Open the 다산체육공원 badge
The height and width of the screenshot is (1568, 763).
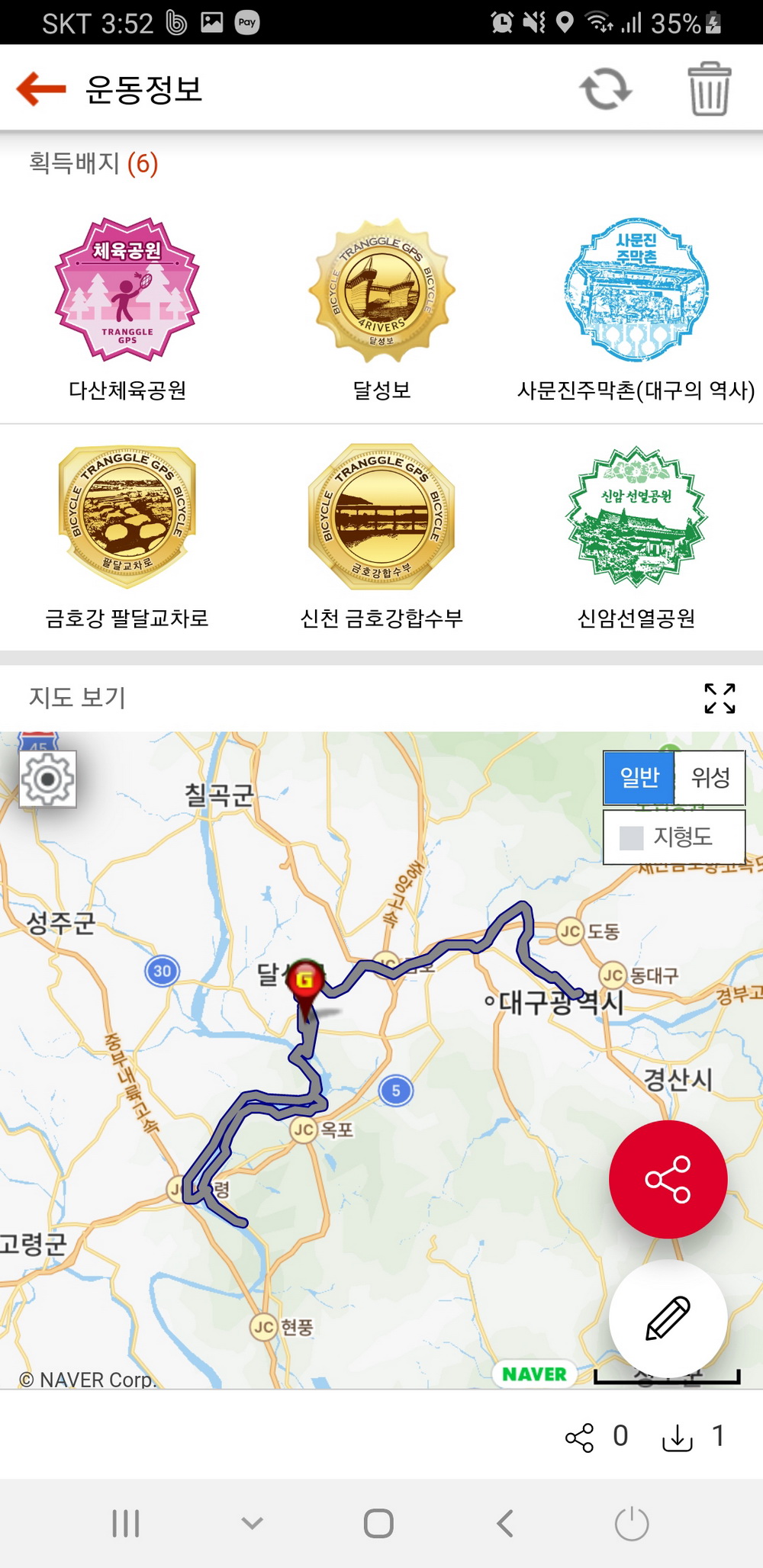point(127,290)
